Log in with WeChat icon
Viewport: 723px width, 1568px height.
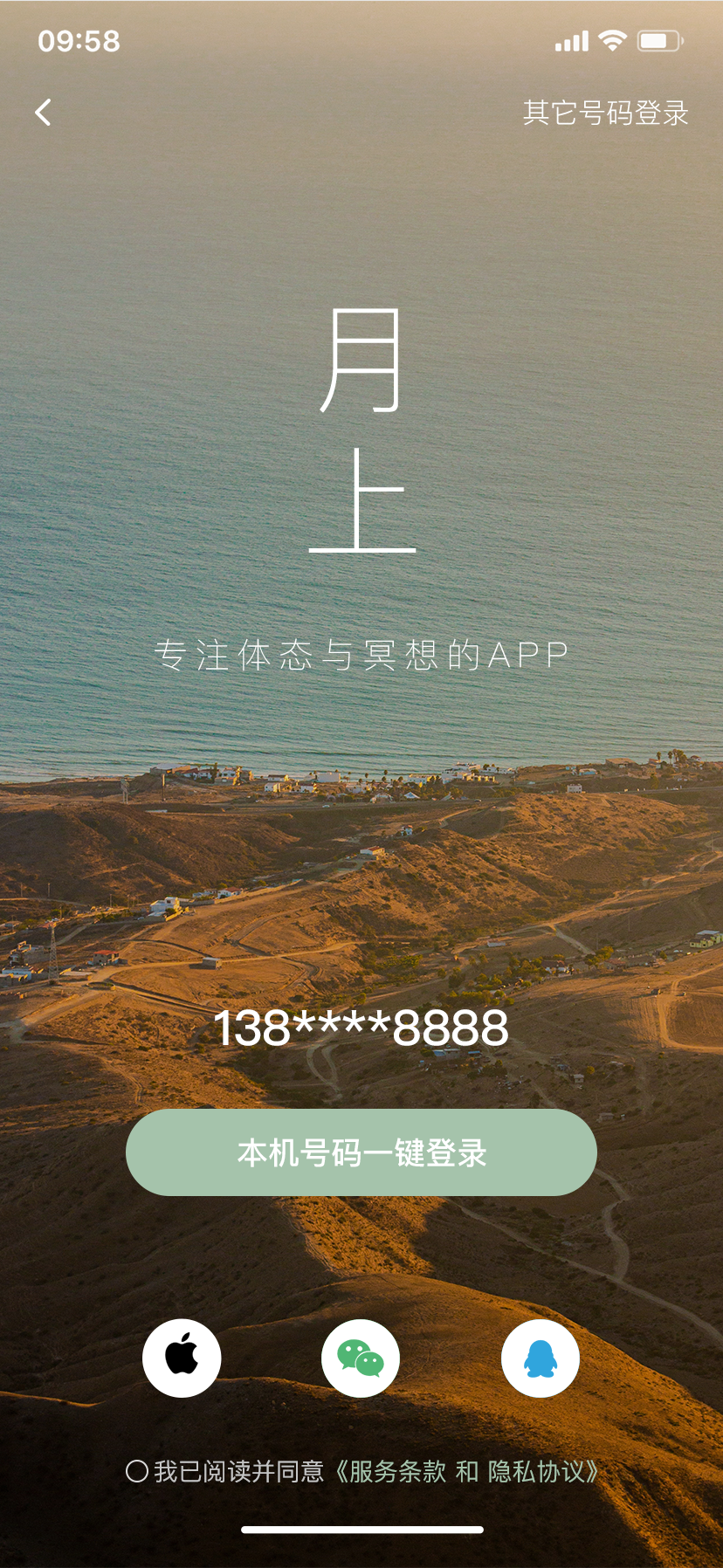361,1358
